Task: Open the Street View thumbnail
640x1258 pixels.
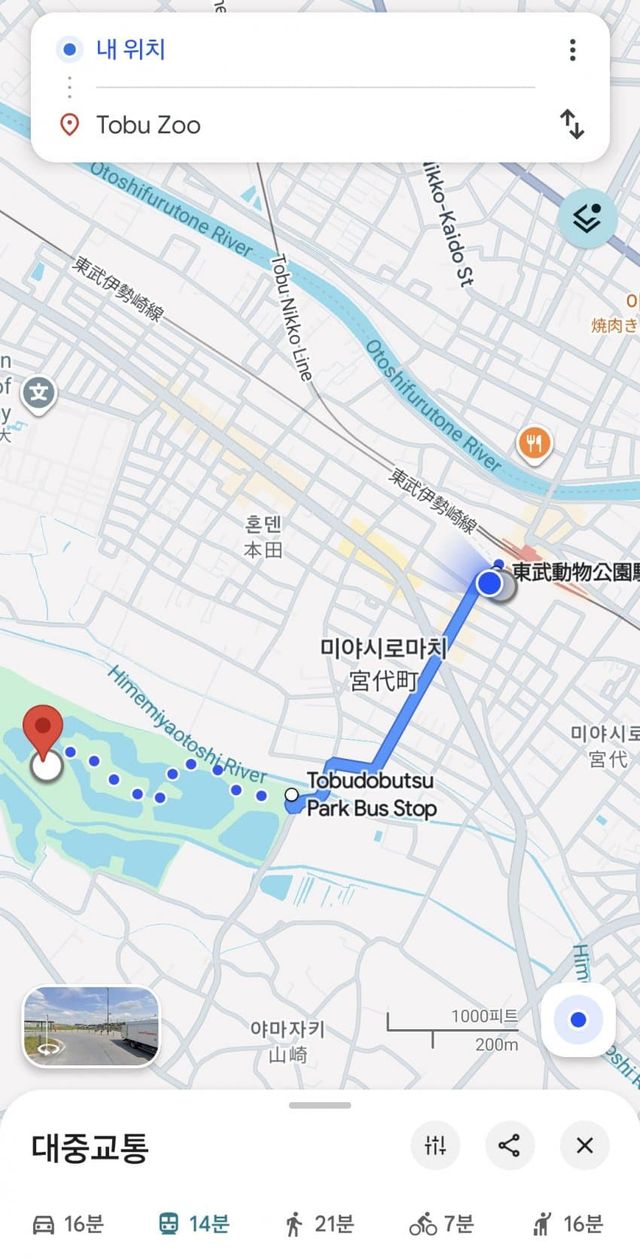Action: point(91,1026)
